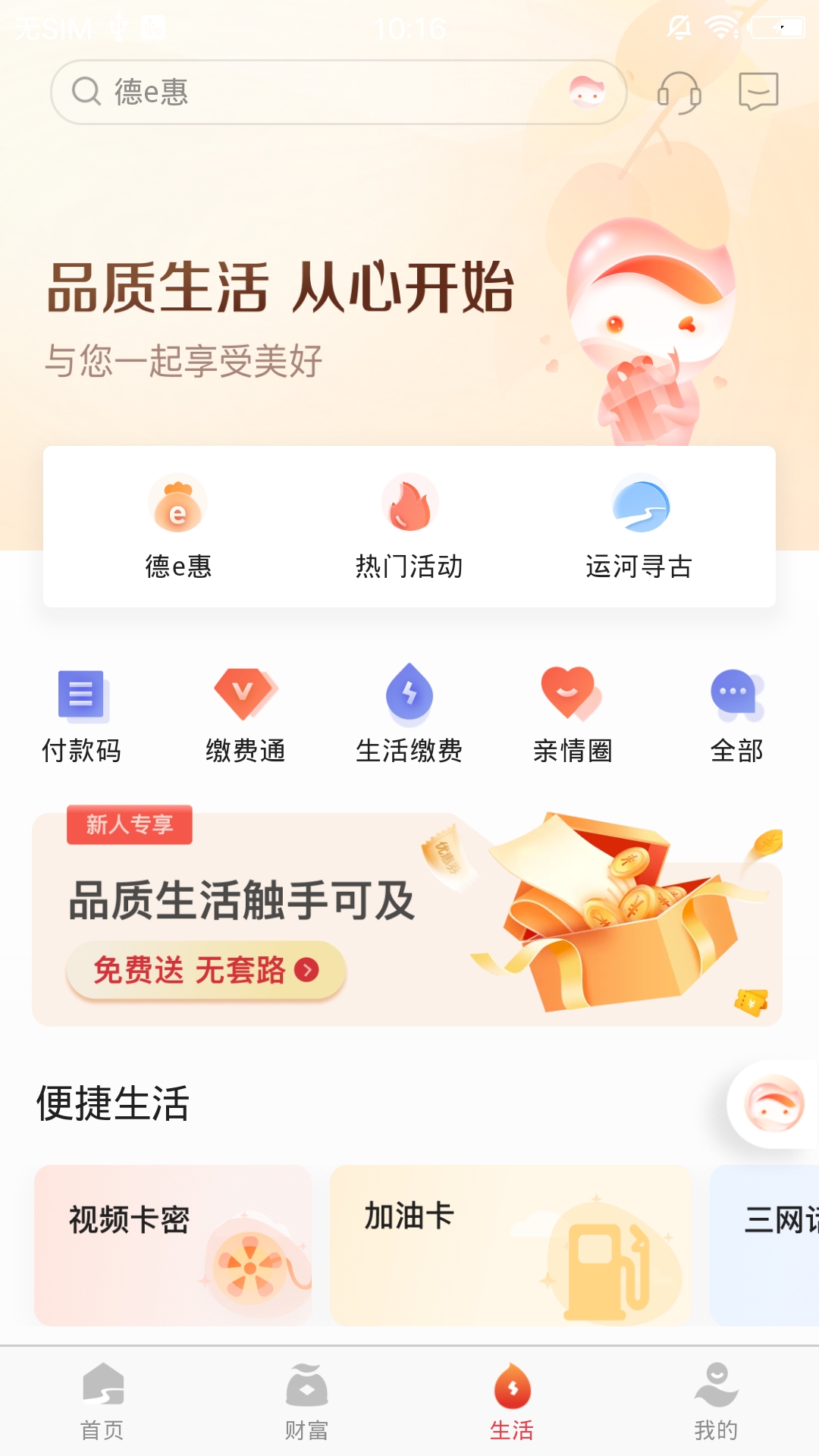Open customer service headset icon
Screen dimensions: 819x1456
click(680, 92)
